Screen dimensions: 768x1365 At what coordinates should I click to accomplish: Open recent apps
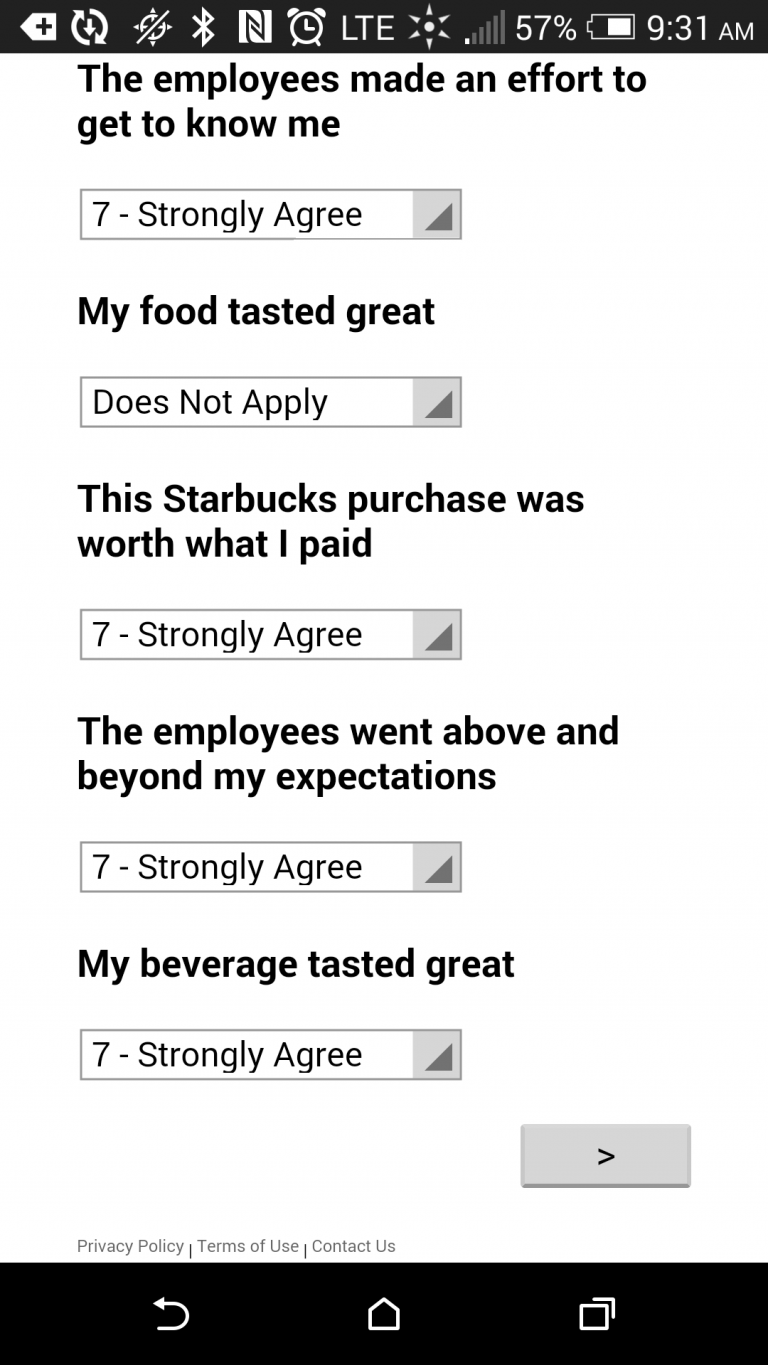[x=597, y=1314]
